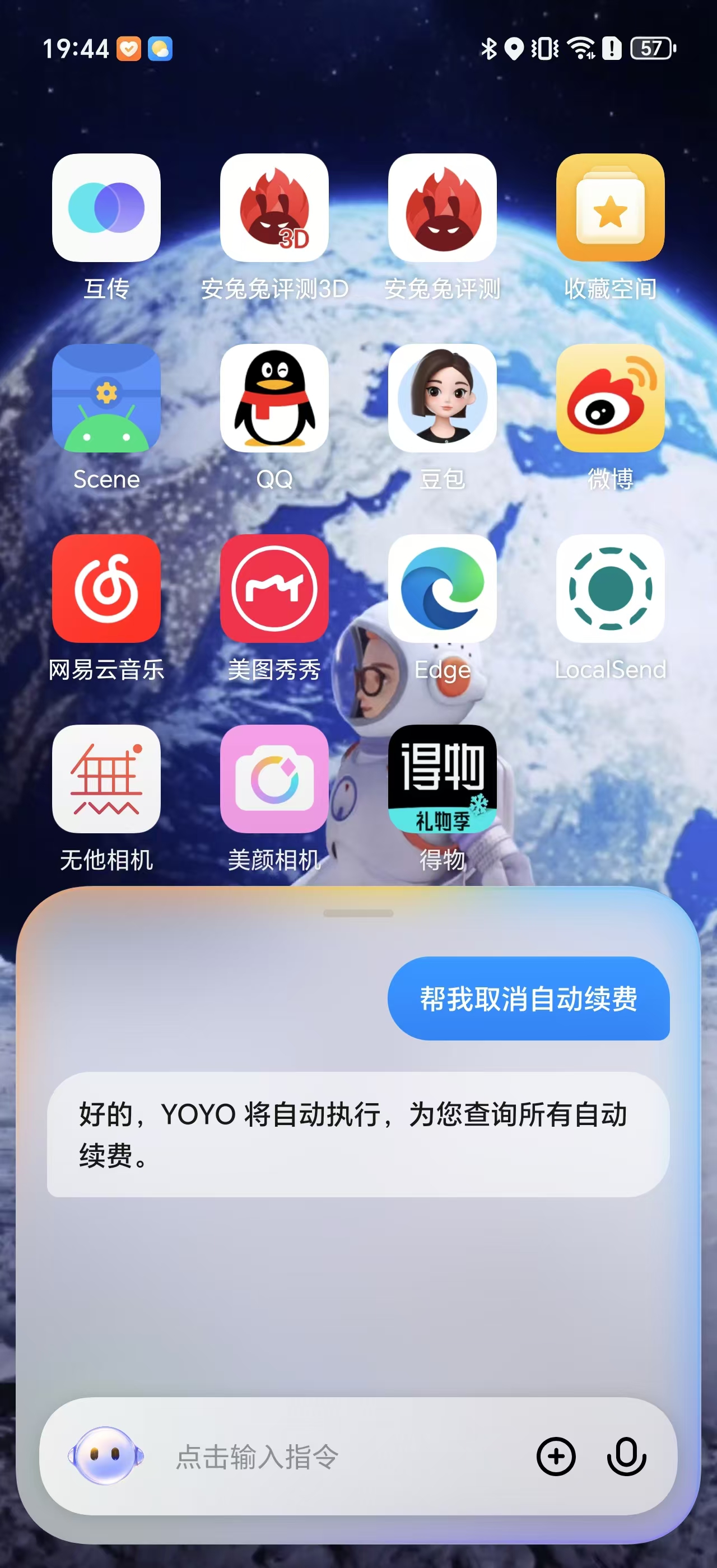Viewport: 717px width, 1568px height.
Task: Open the plus attachment icon
Action: 556,1457
